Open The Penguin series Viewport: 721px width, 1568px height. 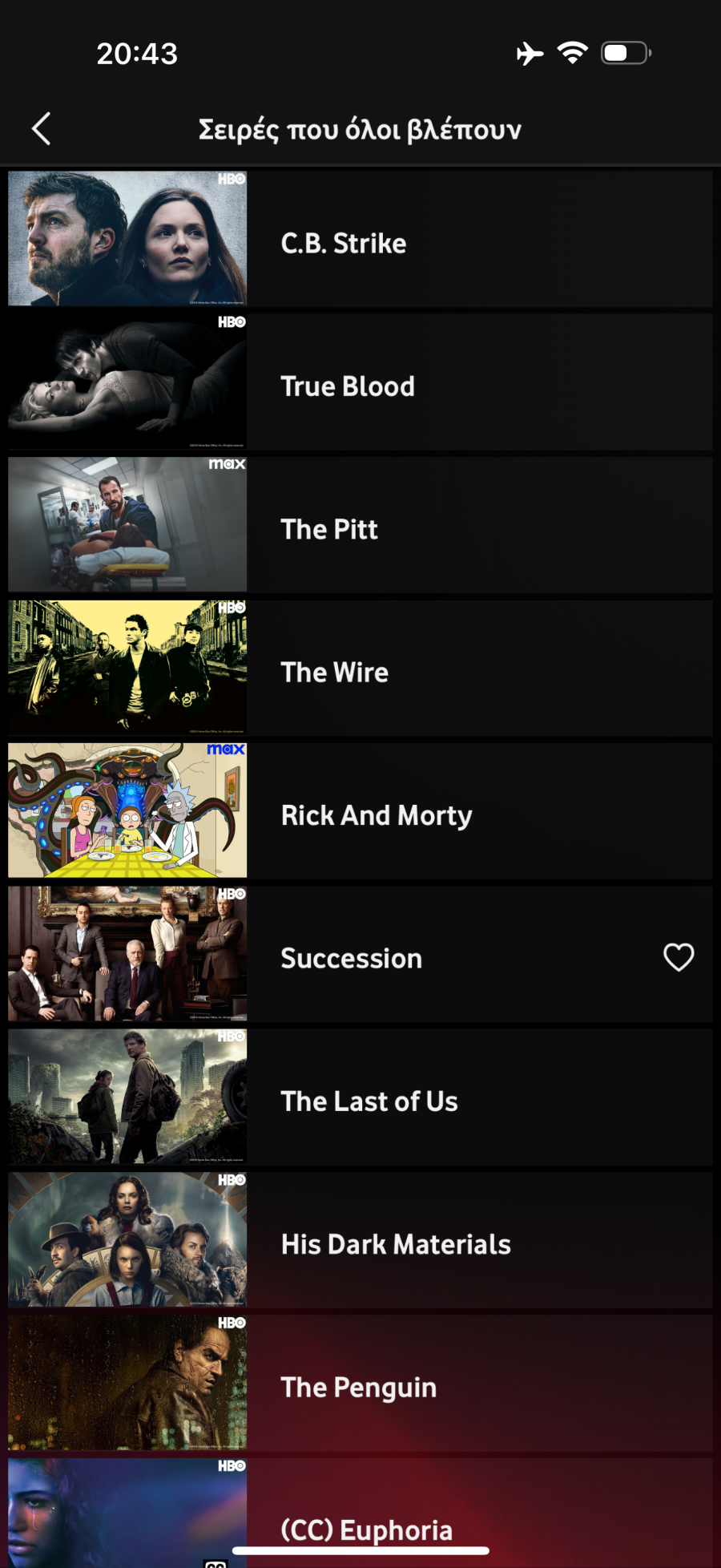[360, 1384]
